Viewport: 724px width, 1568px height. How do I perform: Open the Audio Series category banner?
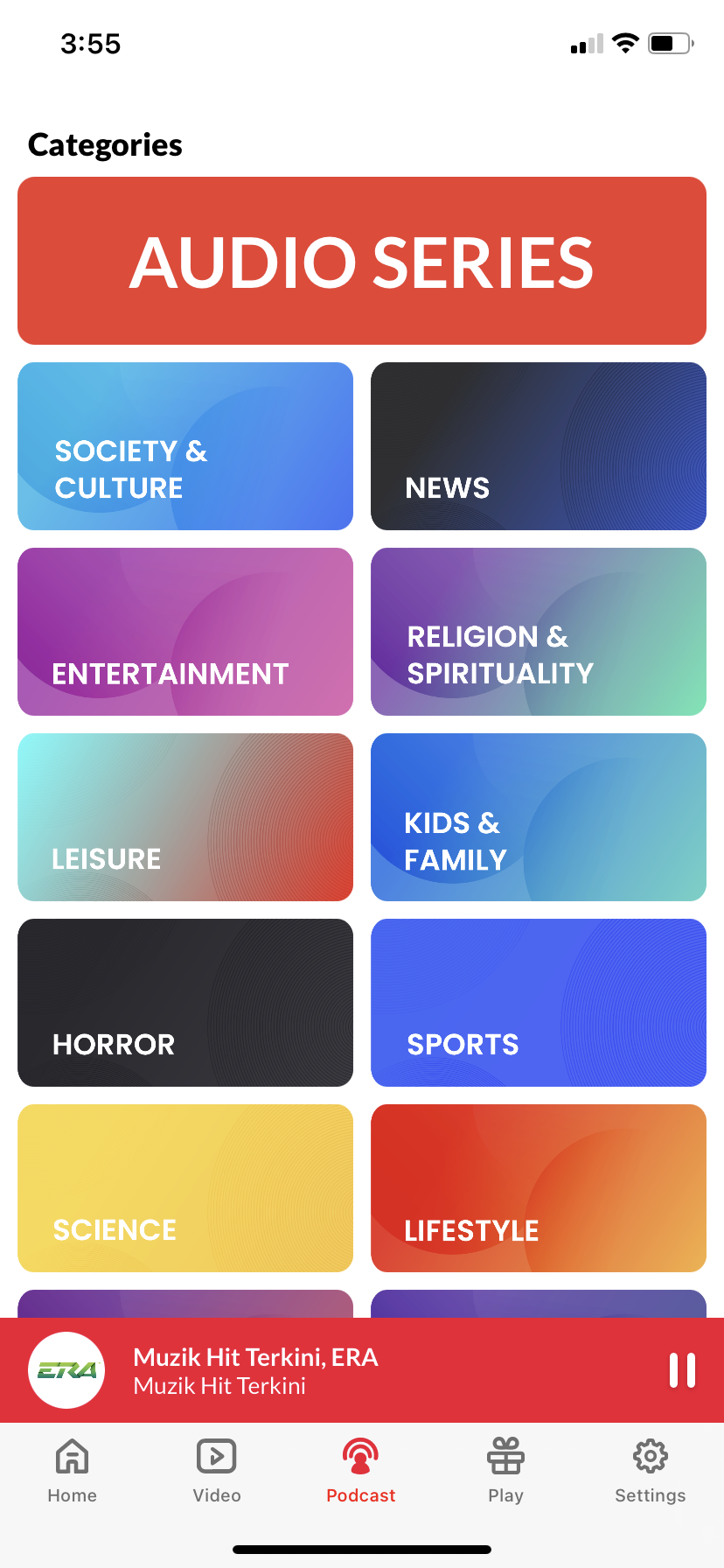tap(362, 261)
